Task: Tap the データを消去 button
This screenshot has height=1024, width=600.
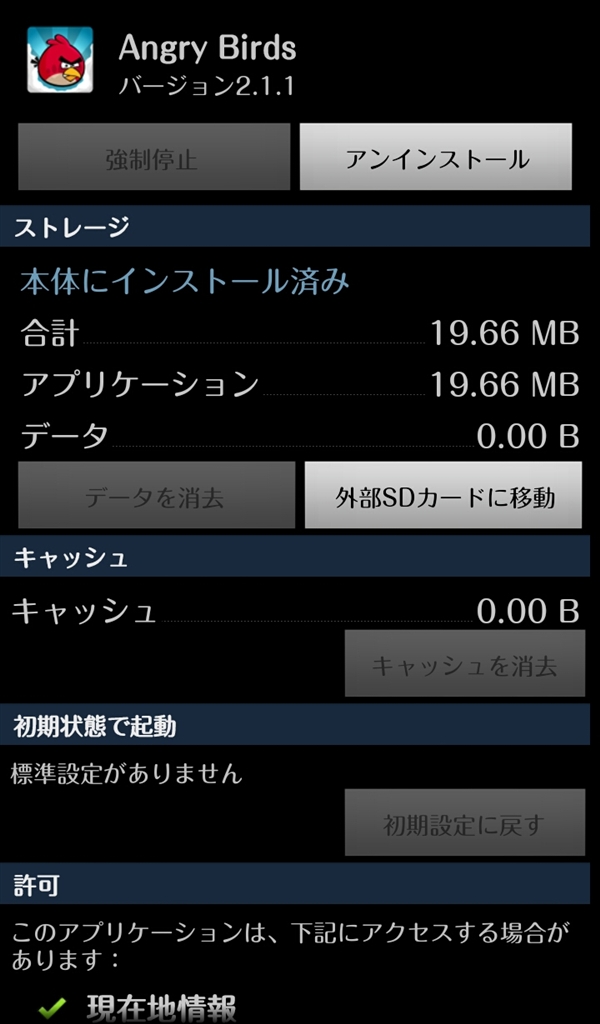Action: tap(156, 496)
